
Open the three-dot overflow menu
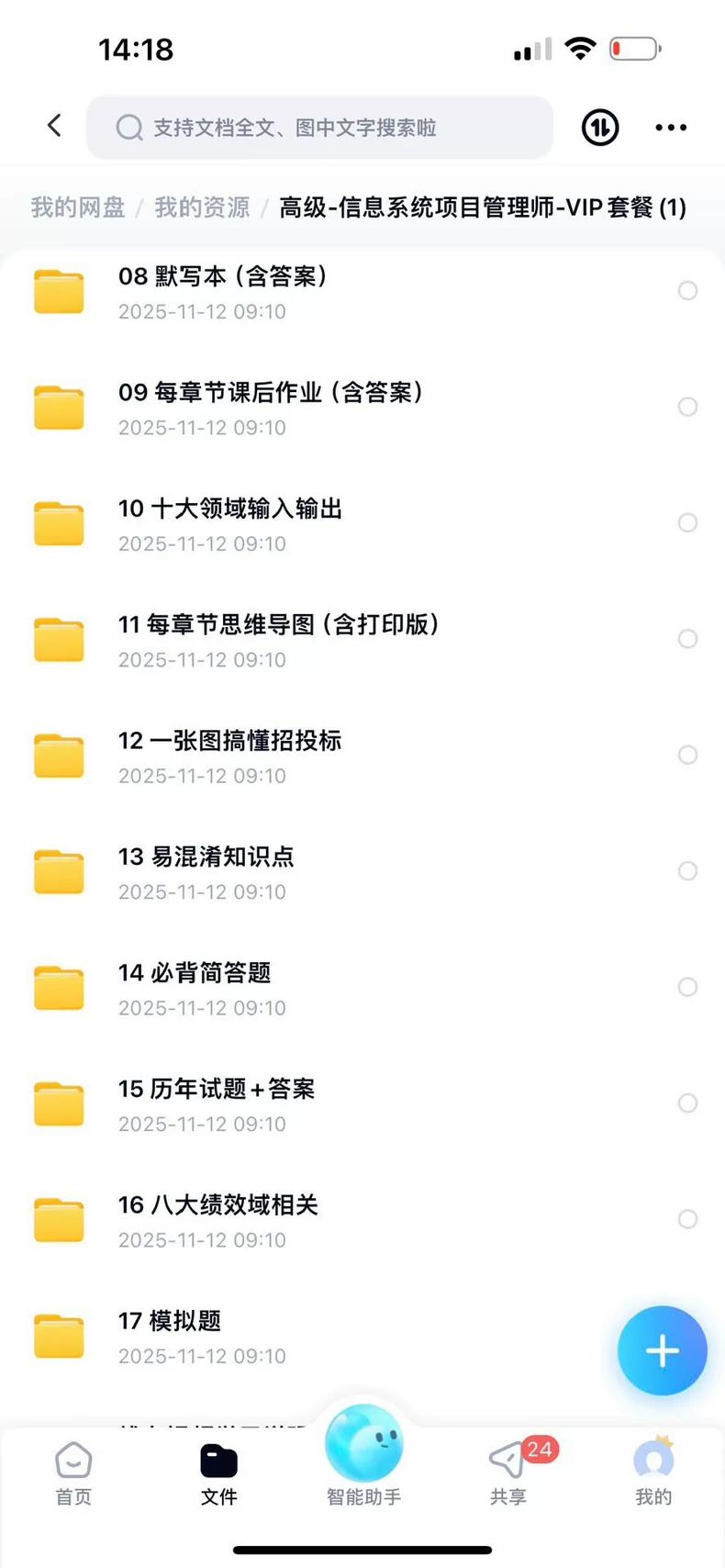671,128
